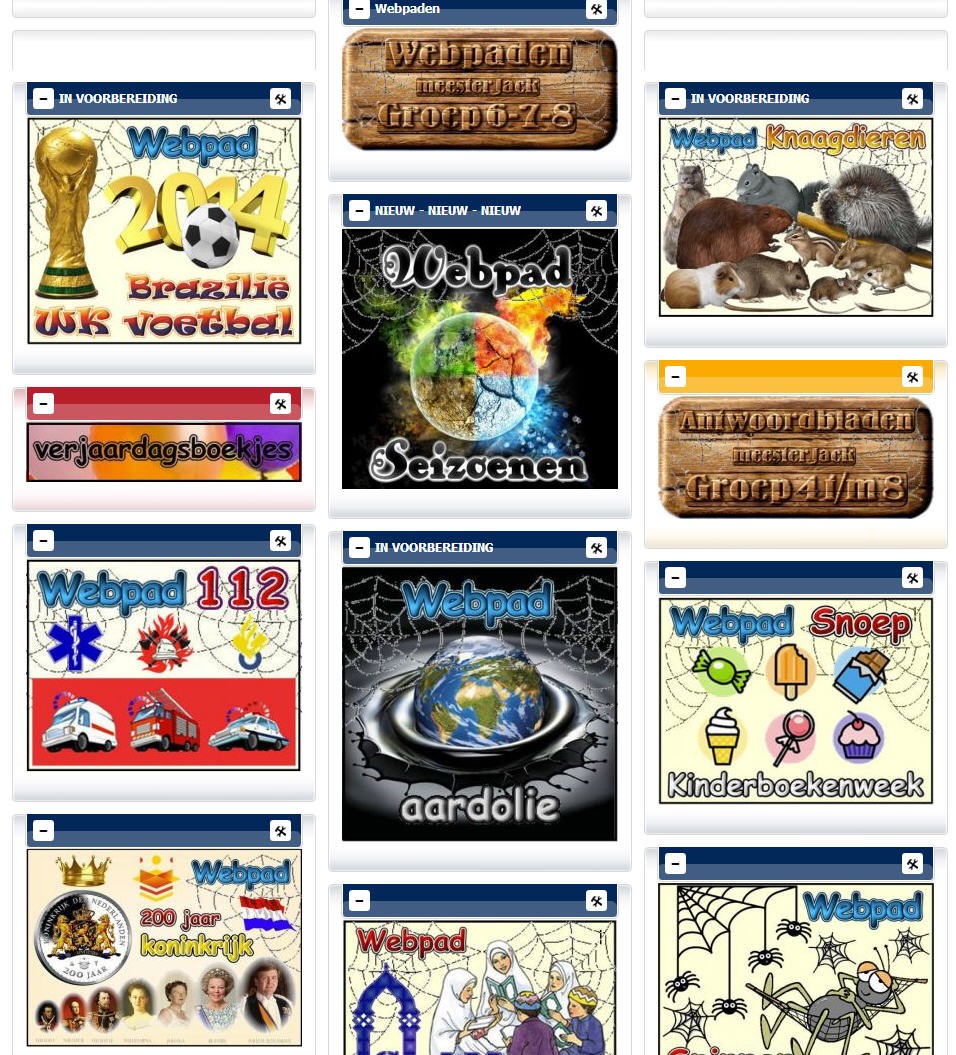
Task: Open the Webpad Snoep Kinderboekenweek tile
Action: tap(796, 700)
